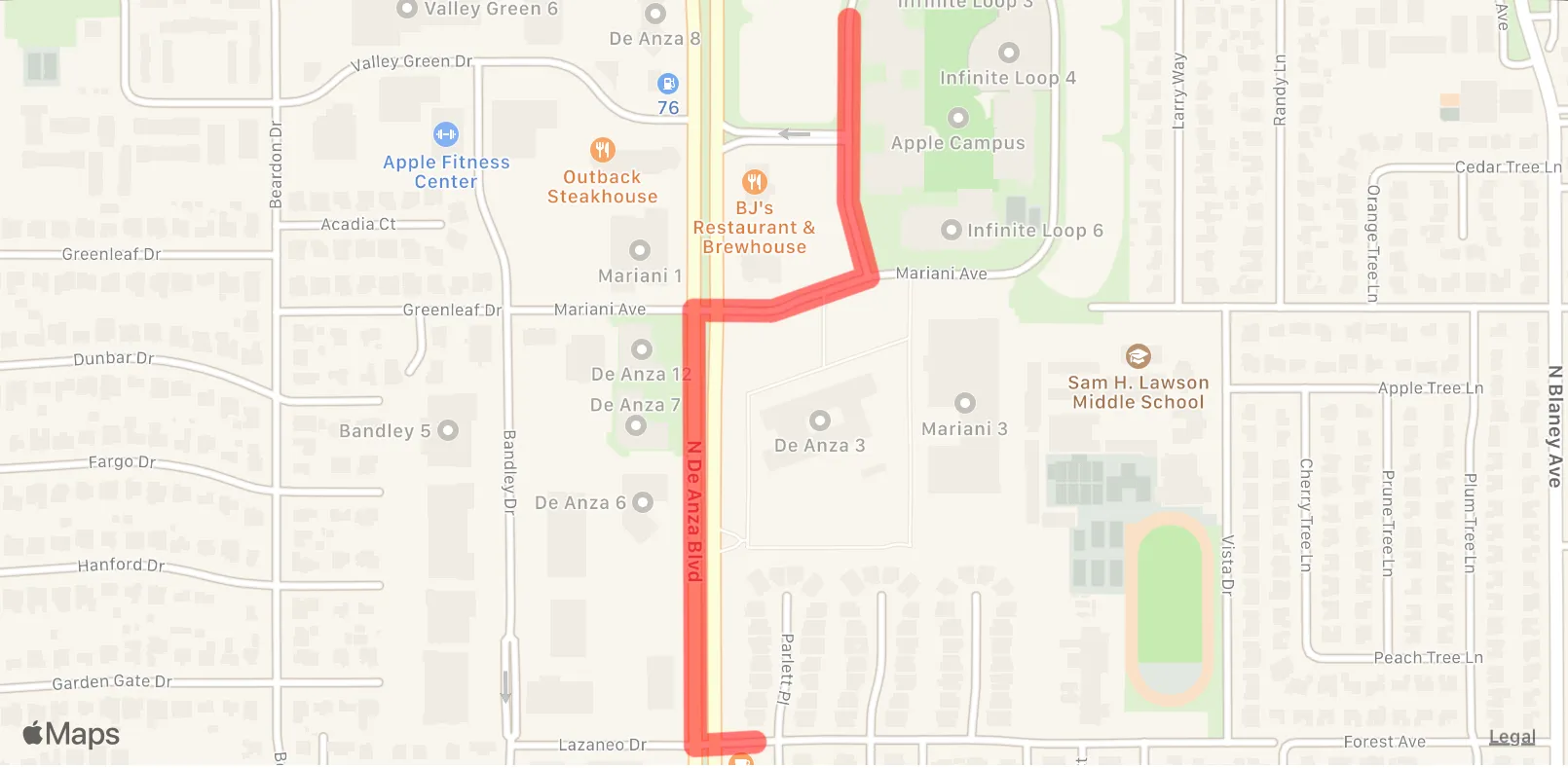The image size is (1568, 768).
Task: Tap the Valley Green 6 marker
Action: pos(407,9)
